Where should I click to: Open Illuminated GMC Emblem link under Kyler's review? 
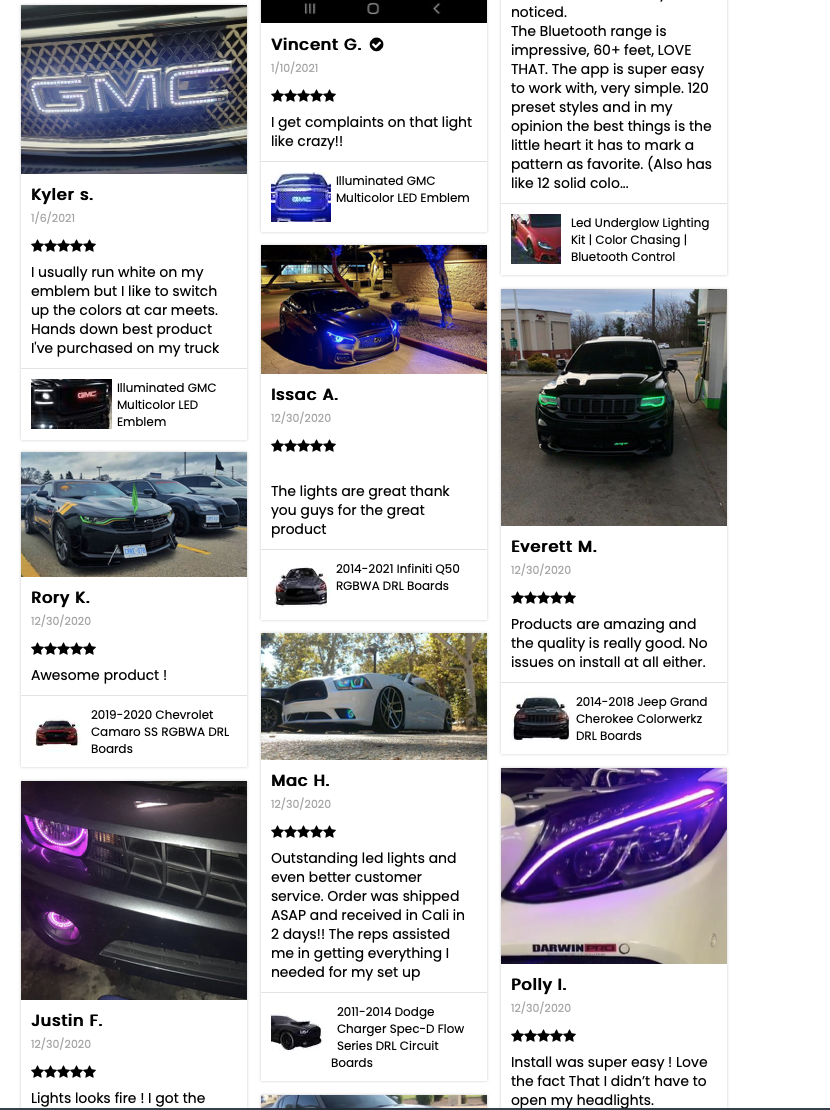[x=166, y=405]
